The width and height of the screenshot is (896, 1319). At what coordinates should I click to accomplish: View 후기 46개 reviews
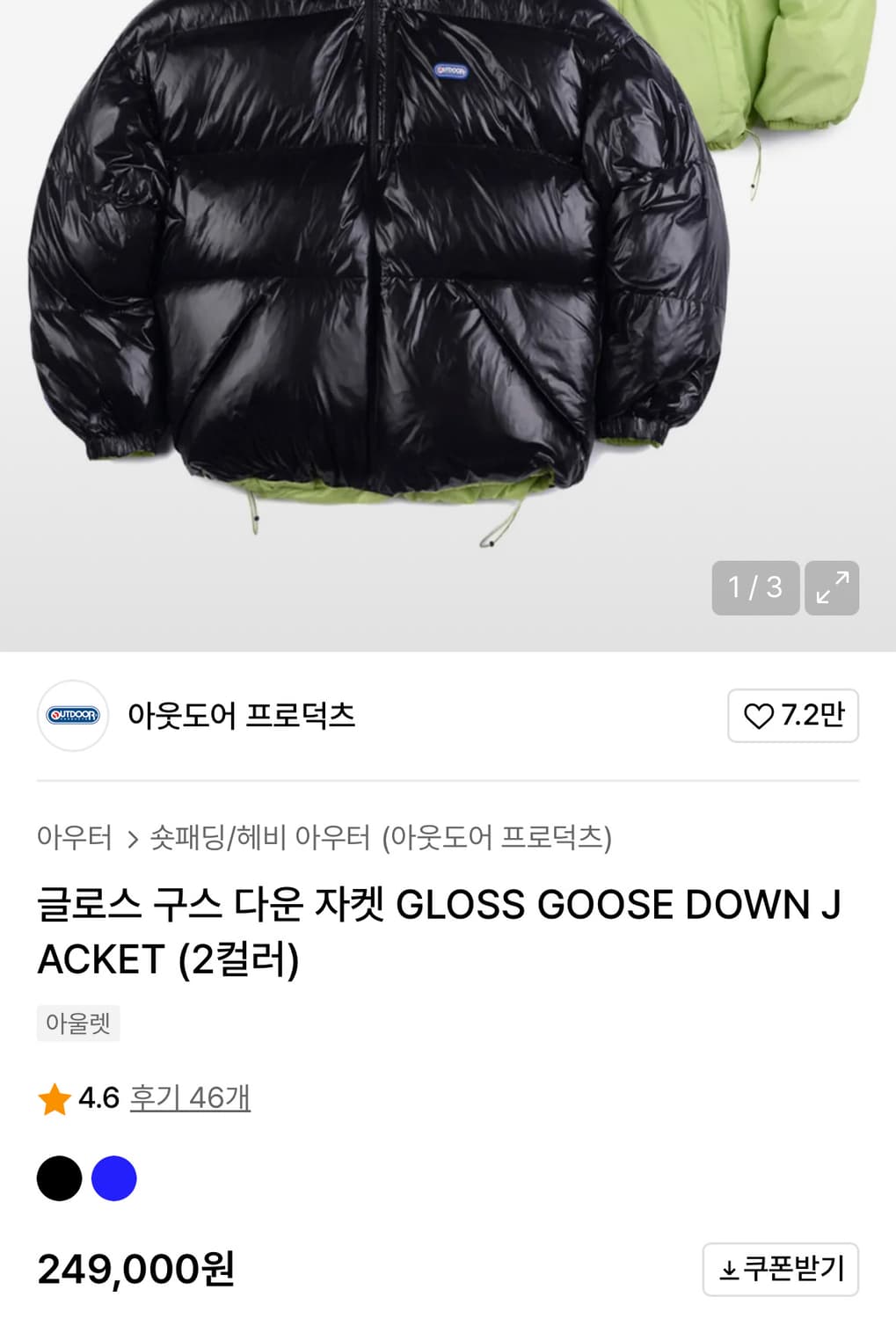click(189, 1097)
